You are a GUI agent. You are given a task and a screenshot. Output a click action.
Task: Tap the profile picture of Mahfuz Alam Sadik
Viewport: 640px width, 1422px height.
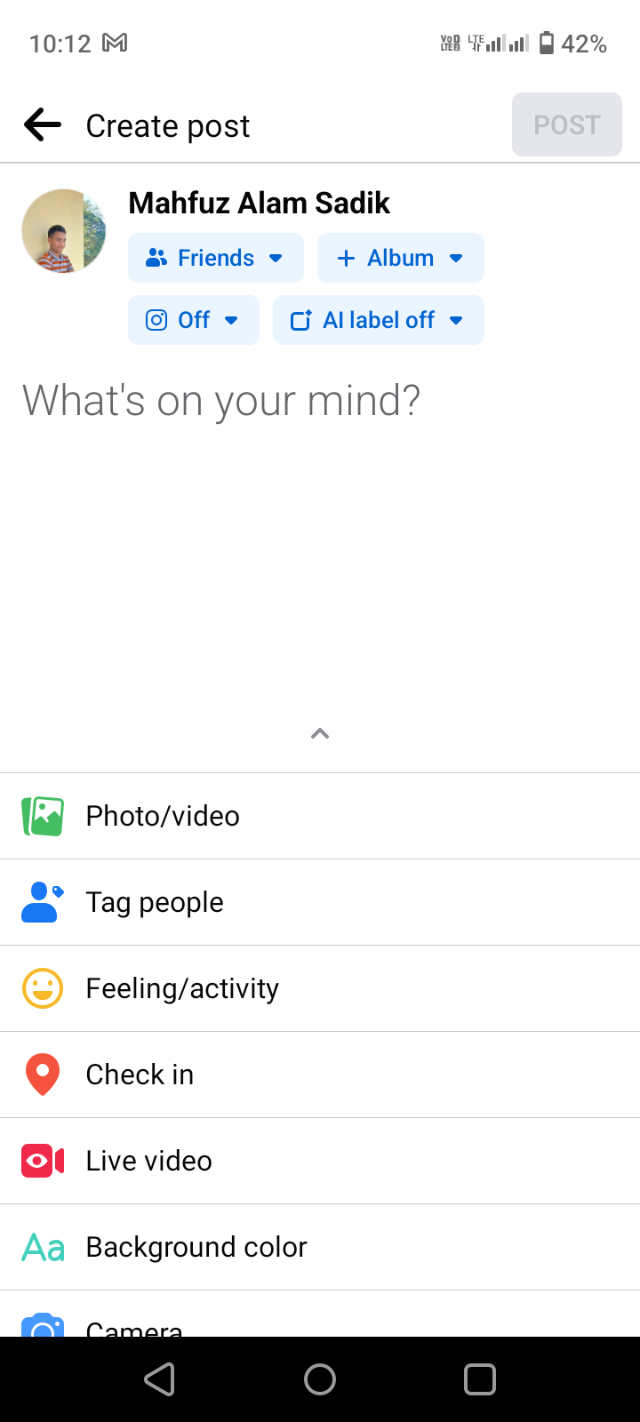pyautogui.click(x=64, y=231)
